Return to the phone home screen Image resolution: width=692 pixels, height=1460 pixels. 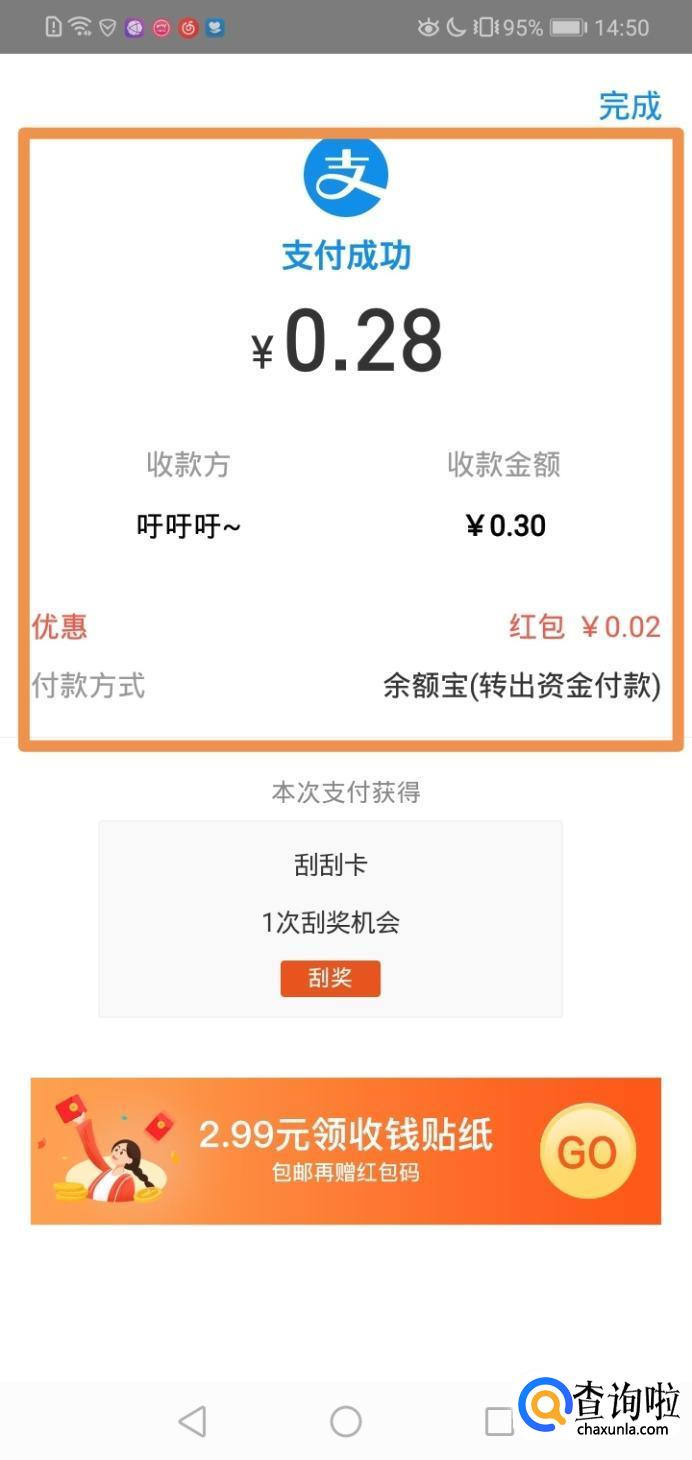tap(346, 1421)
